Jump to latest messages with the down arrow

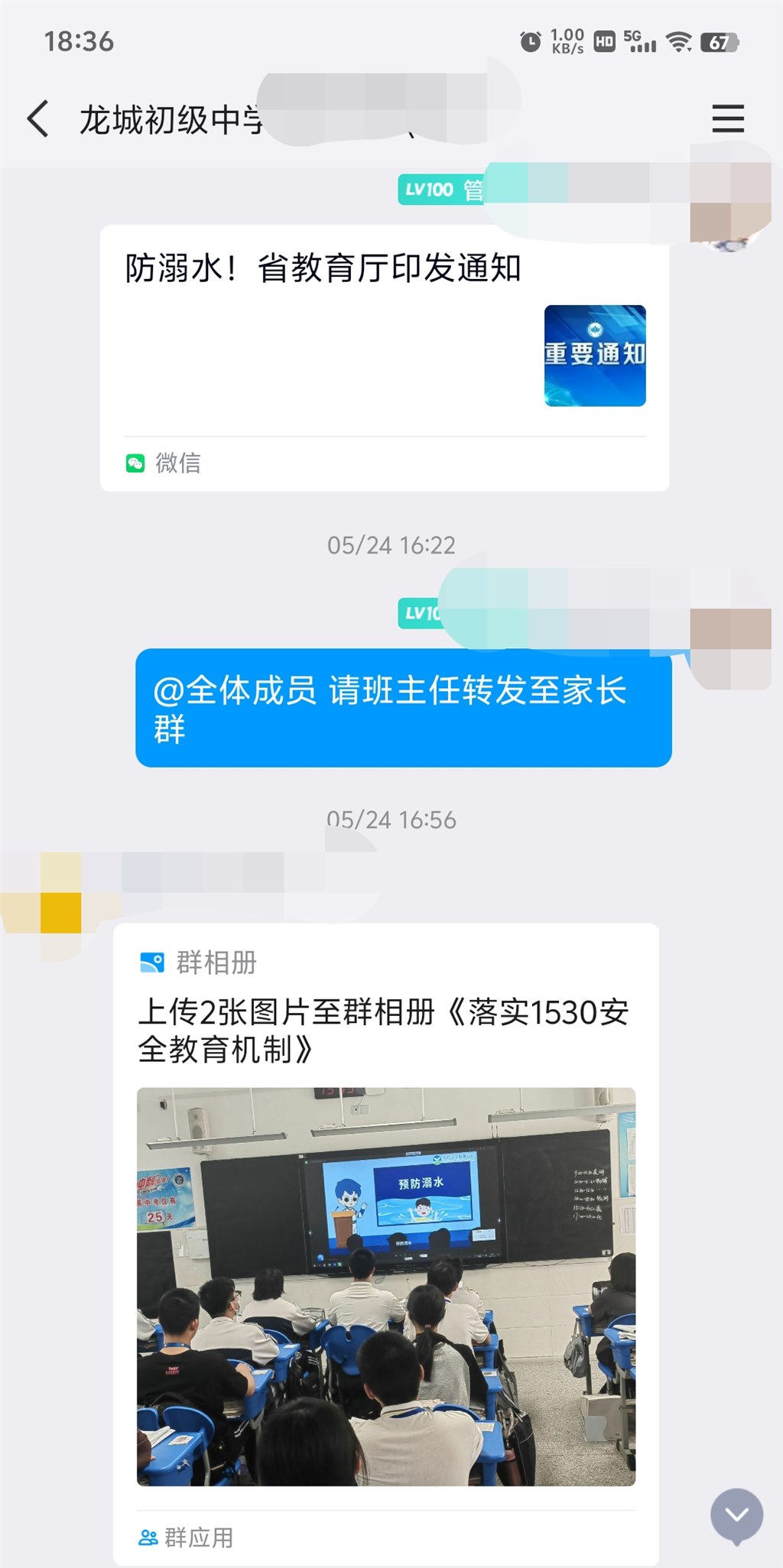pos(736,1515)
